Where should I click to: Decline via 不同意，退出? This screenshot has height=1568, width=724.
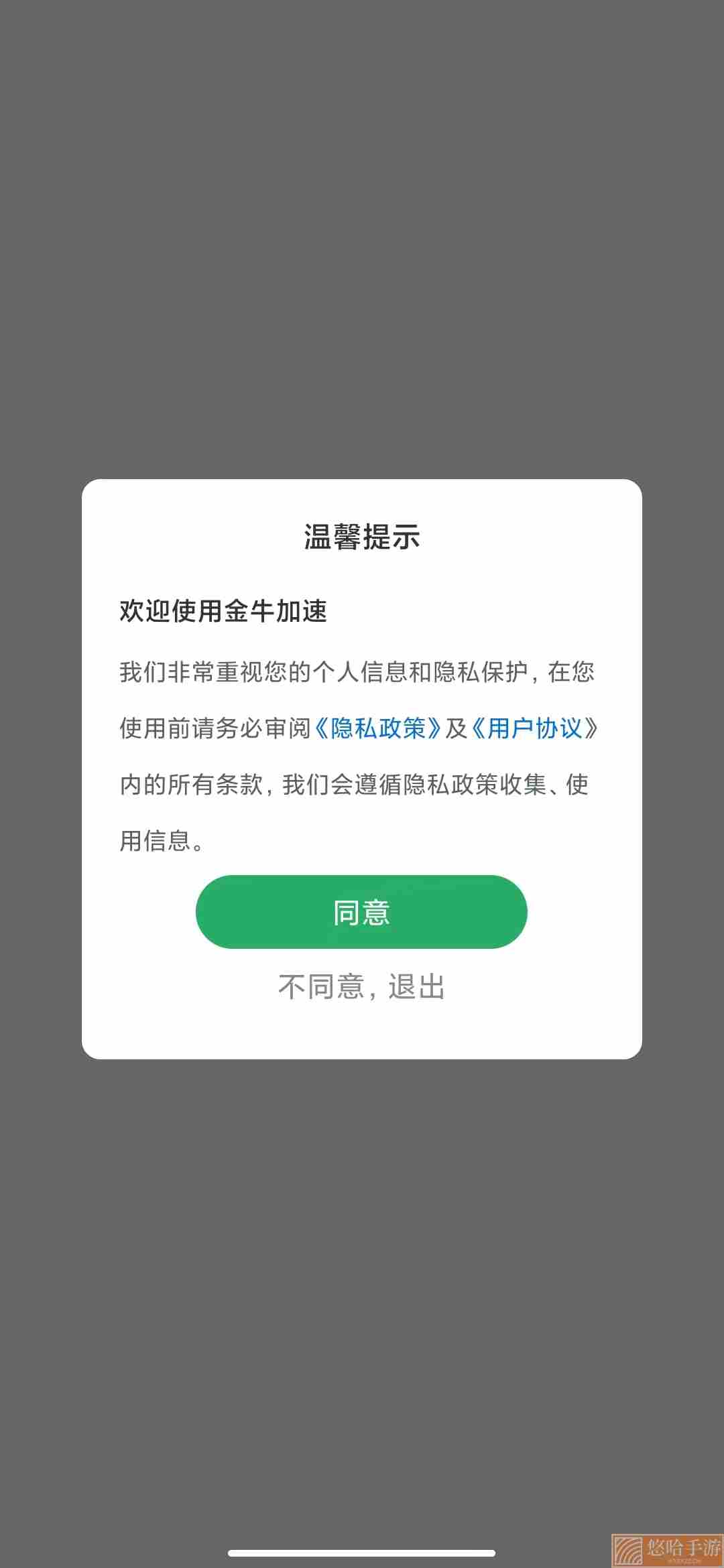[x=361, y=987]
